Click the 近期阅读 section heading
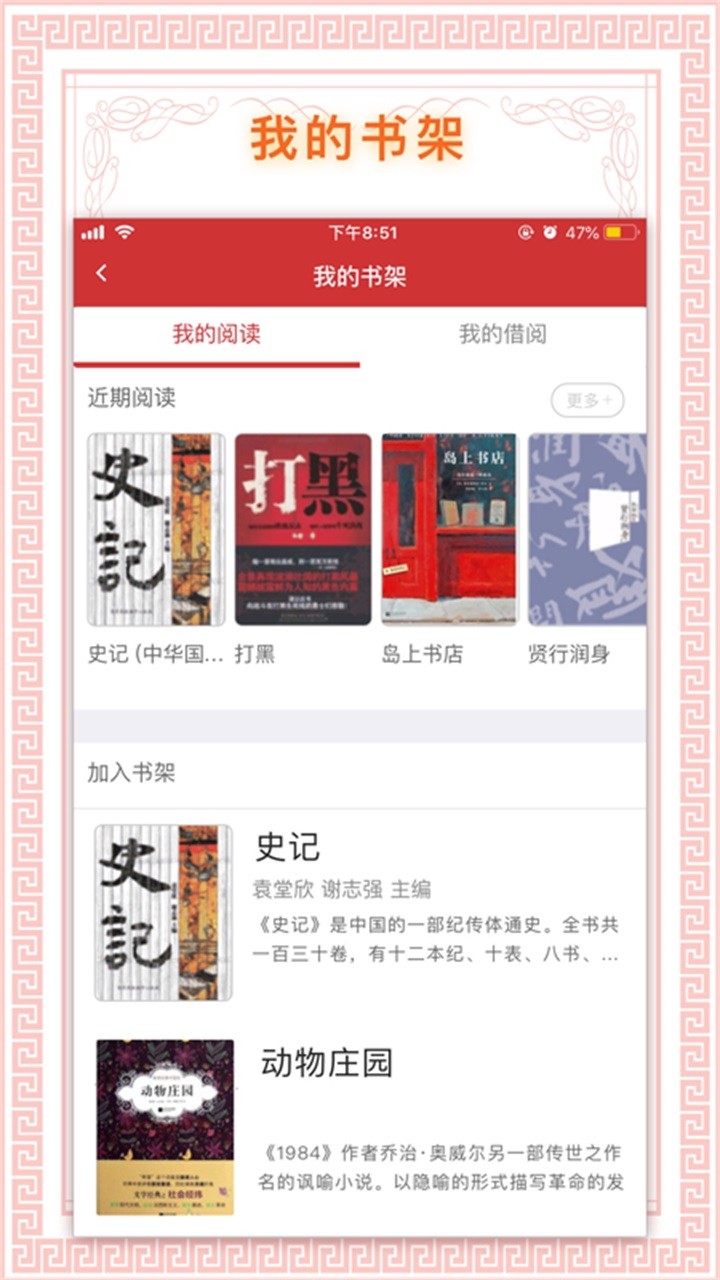 tap(120, 398)
